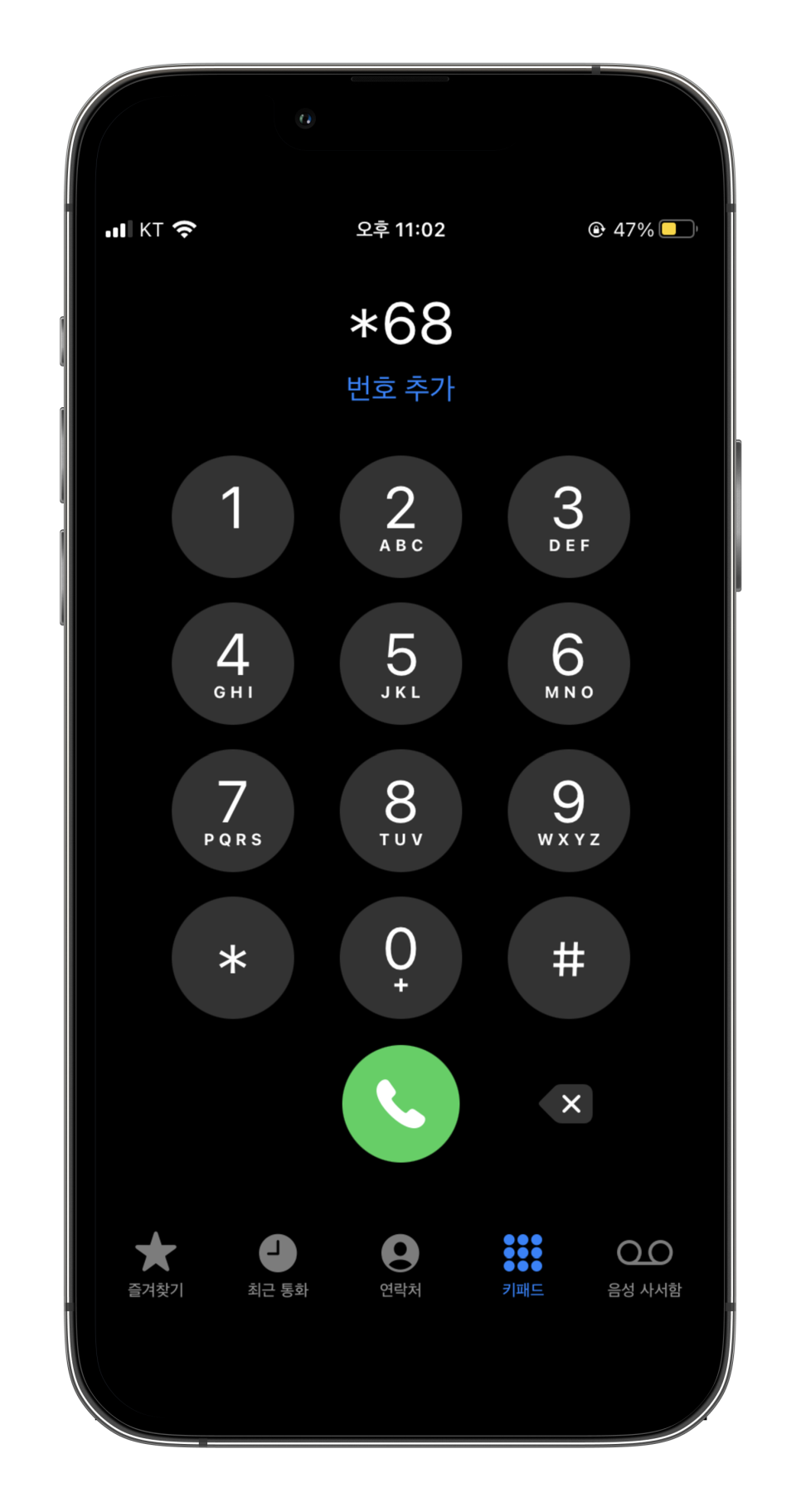The width and height of the screenshot is (801, 1512).
Task: Select the 키패드 tab
Action: [523, 1265]
